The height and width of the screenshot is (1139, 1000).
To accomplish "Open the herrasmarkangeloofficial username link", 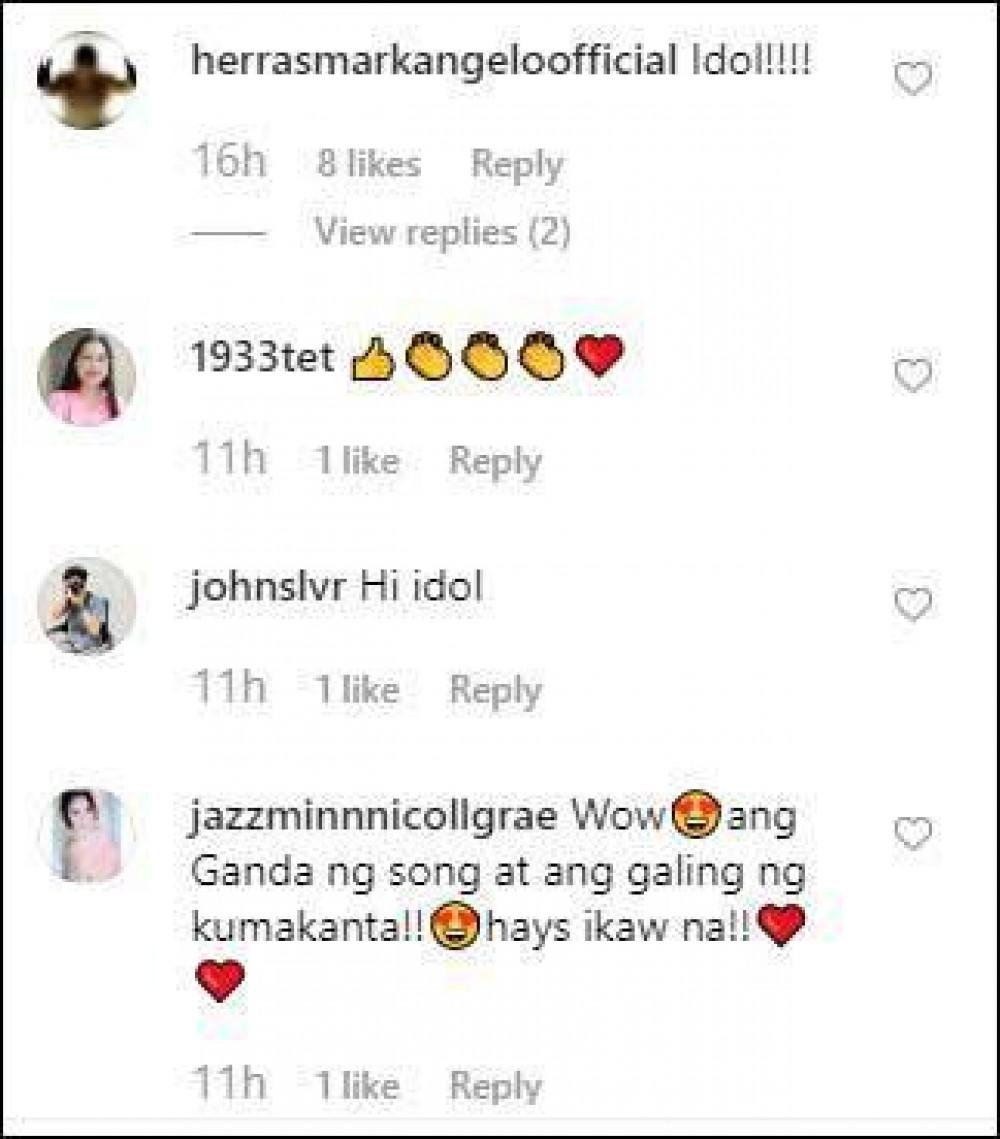I will (434, 62).
